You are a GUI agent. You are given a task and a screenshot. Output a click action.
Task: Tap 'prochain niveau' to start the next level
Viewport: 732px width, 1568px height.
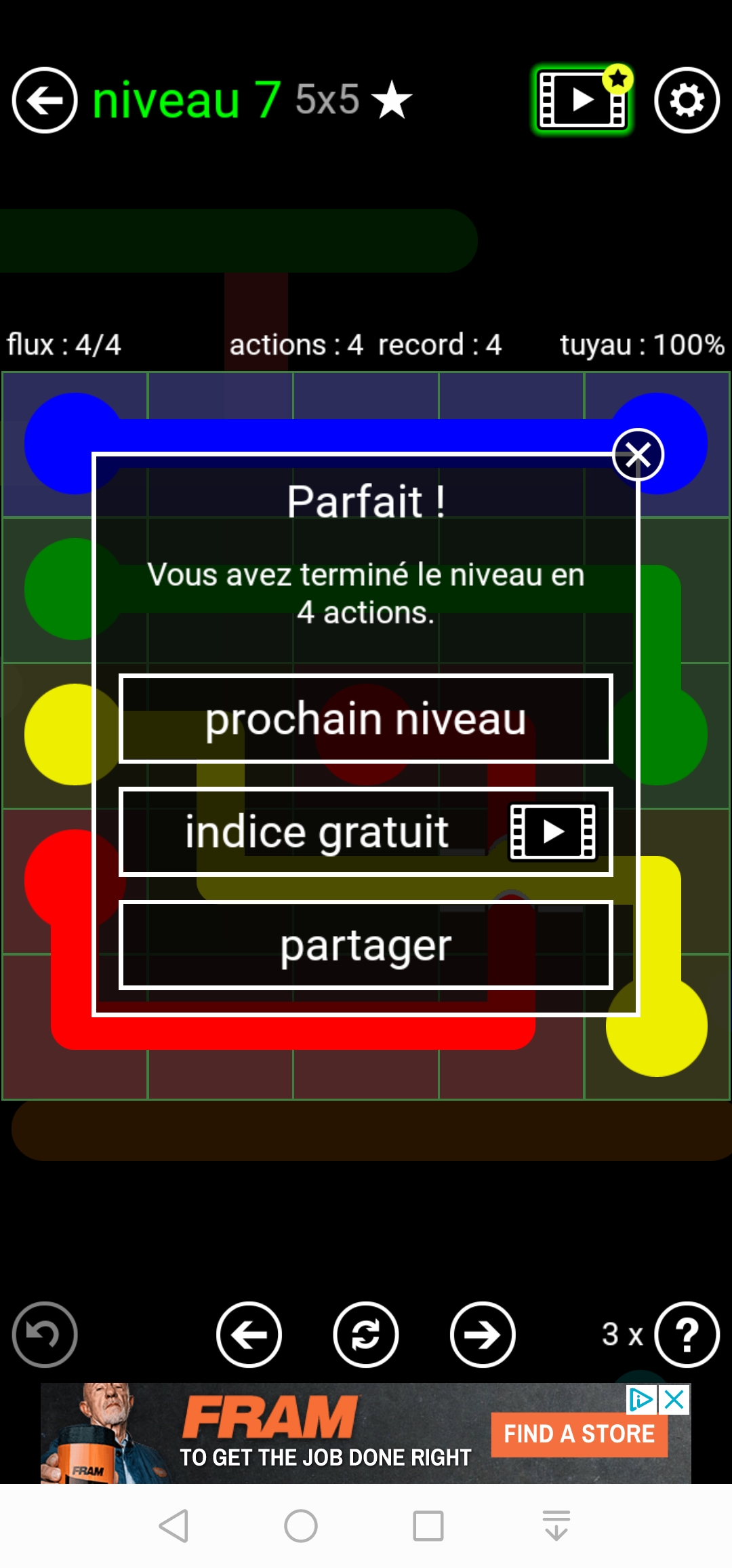click(366, 719)
